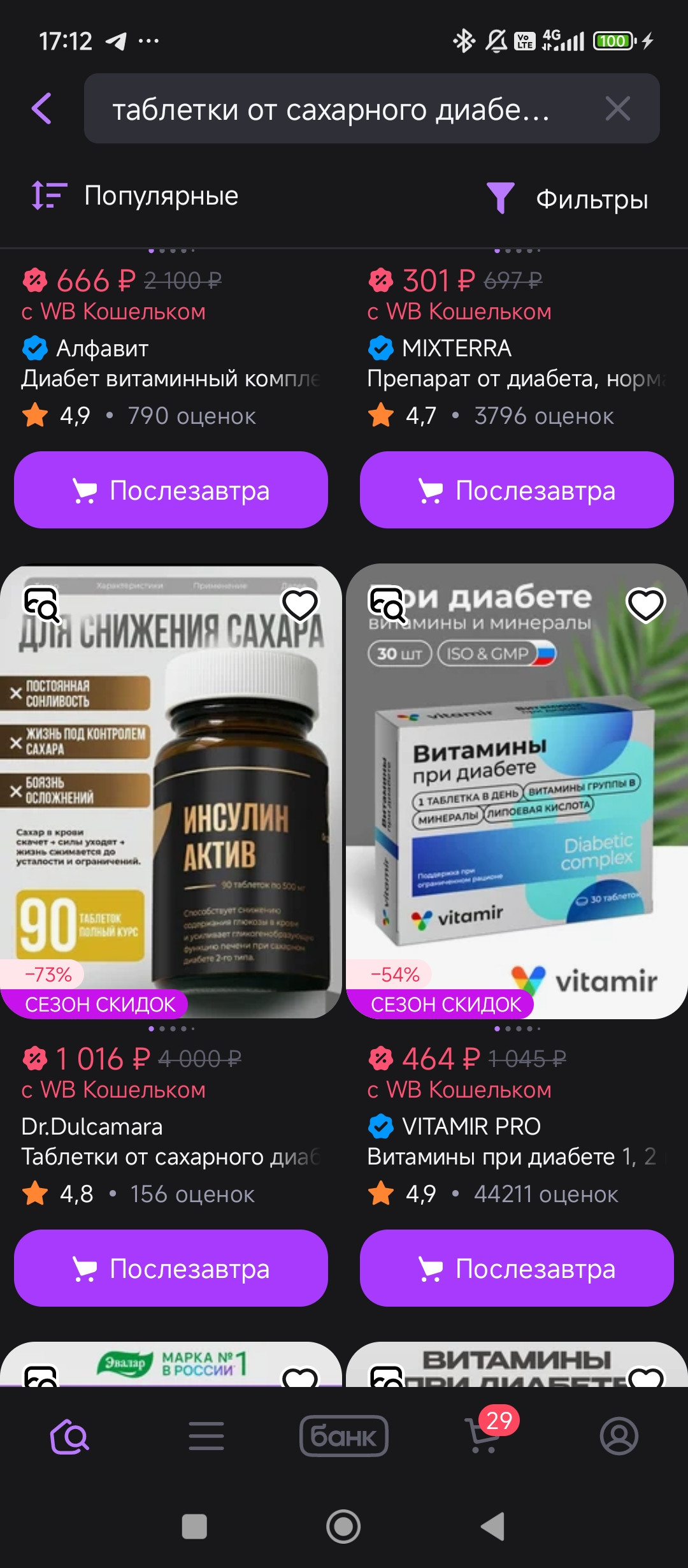Add VITAMIR PRO vitamins to cart
688x1568 pixels.
coord(517,1268)
